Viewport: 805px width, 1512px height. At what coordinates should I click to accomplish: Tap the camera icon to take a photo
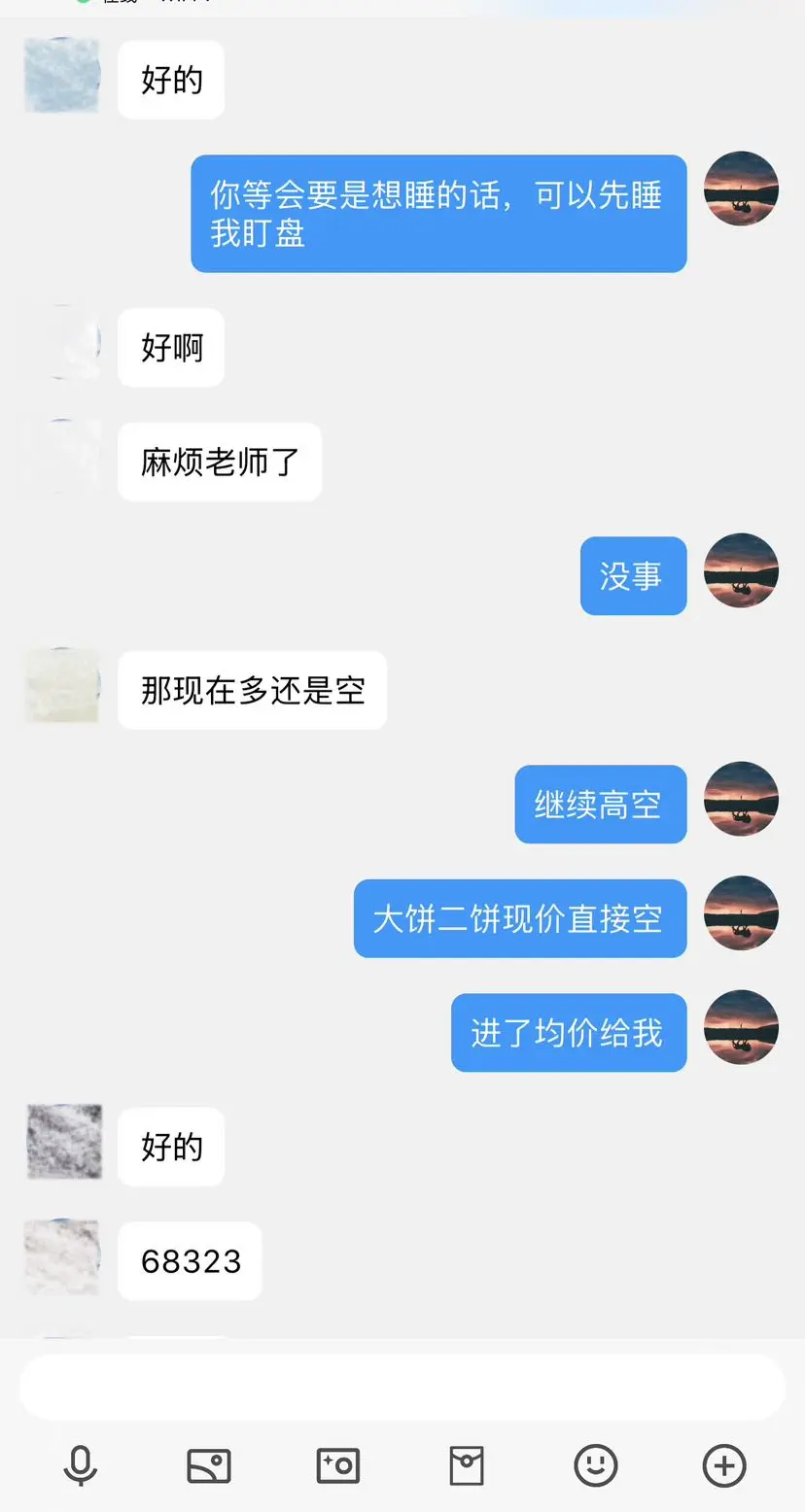[336, 1465]
